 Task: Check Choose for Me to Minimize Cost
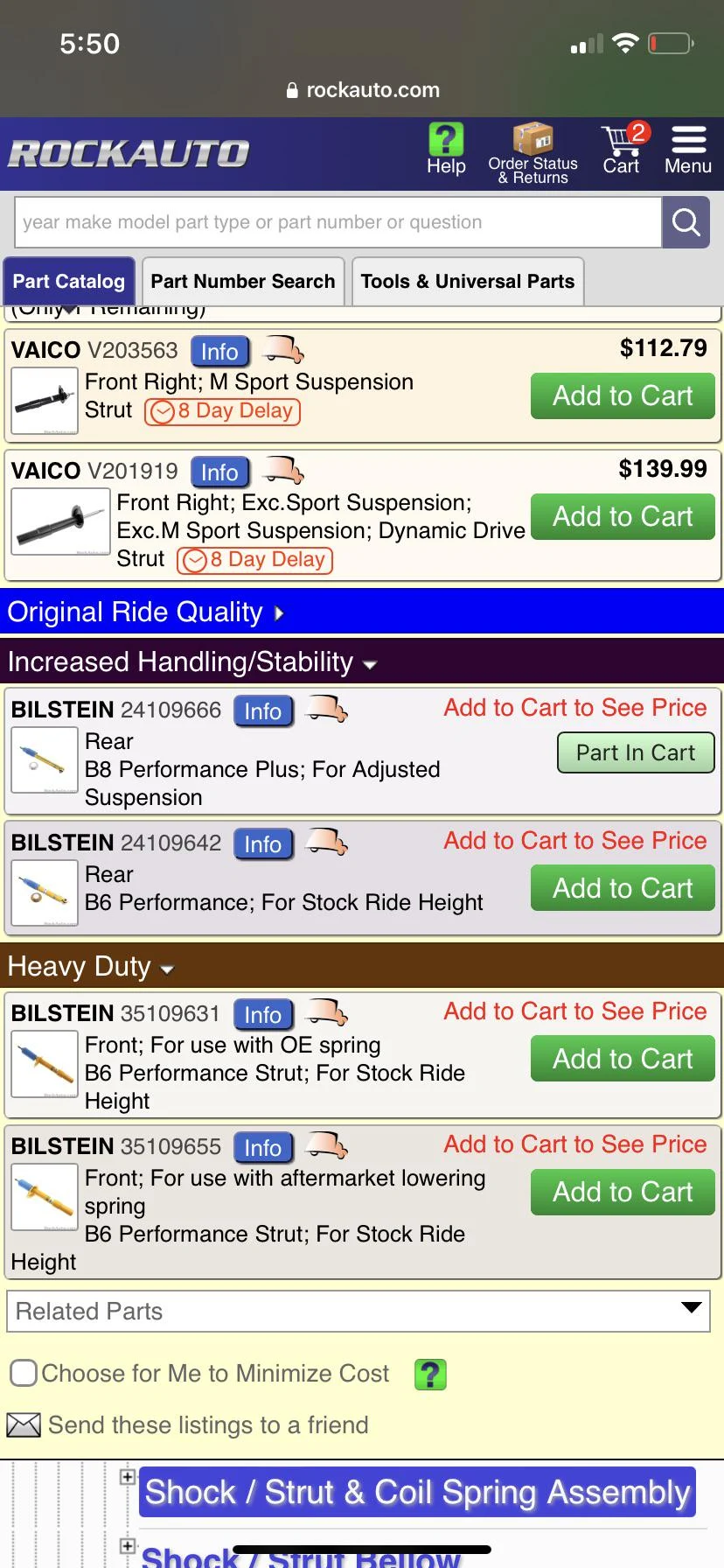coord(24,1373)
